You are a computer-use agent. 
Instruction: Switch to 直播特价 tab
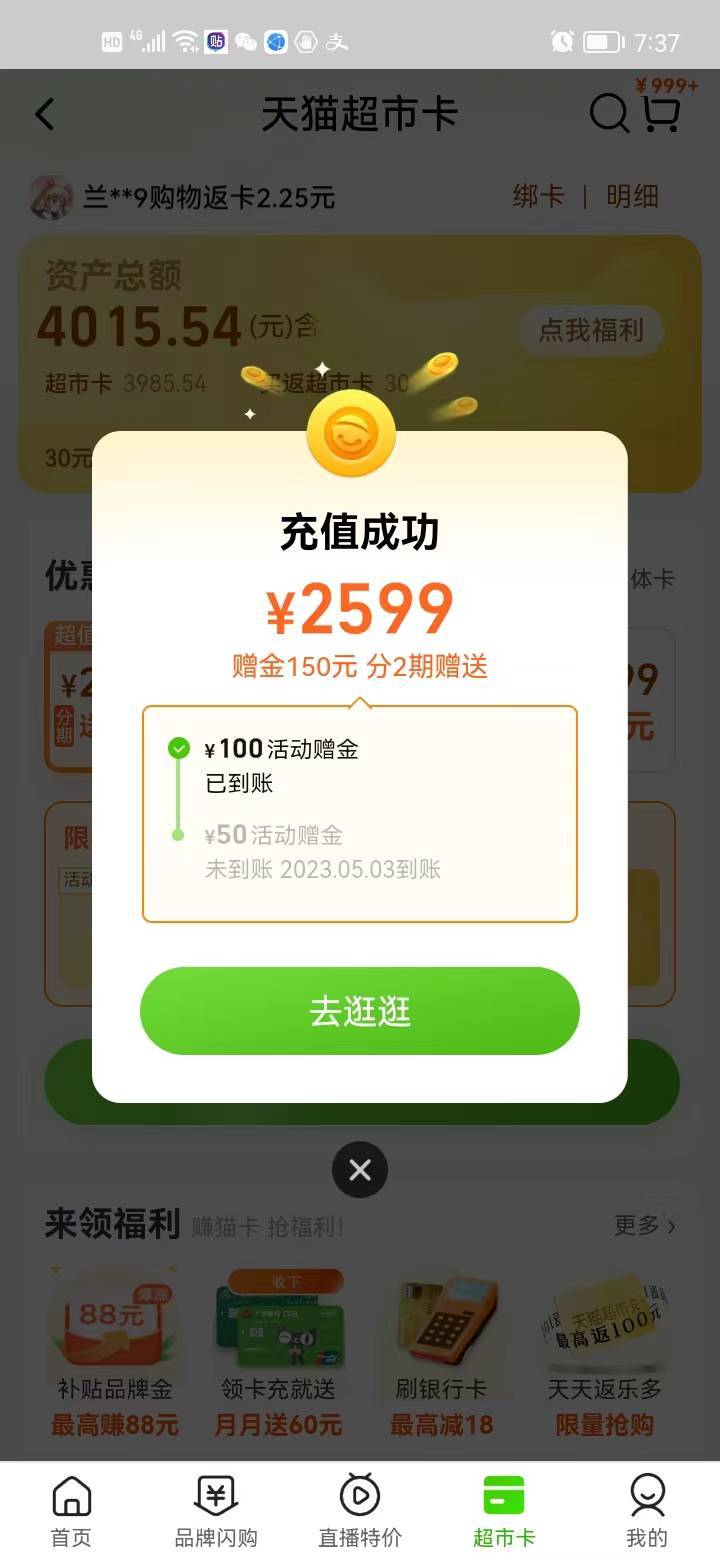(x=360, y=1511)
